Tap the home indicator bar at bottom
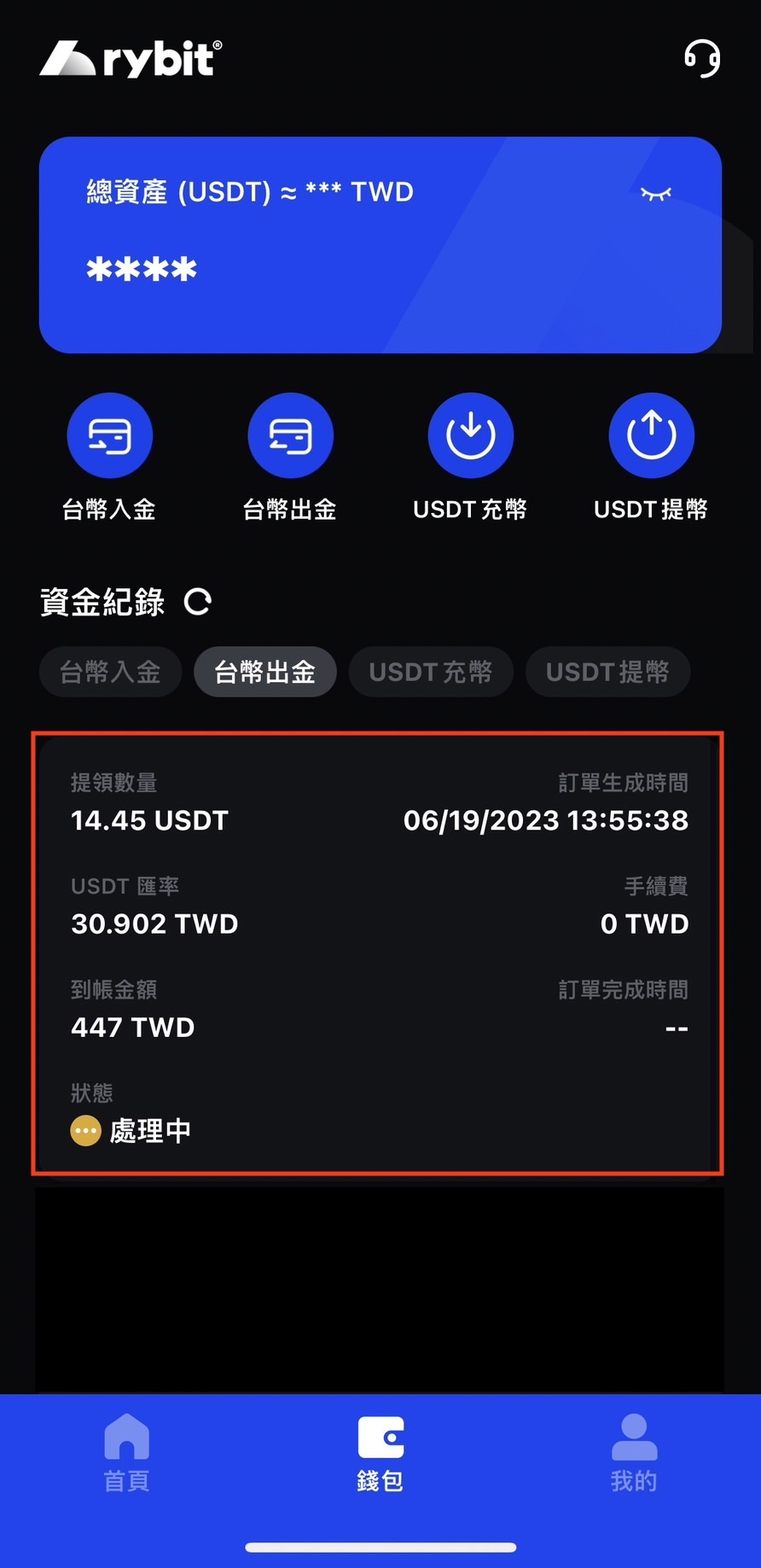Viewport: 761px width, 1568px height. click(380, 1545)
